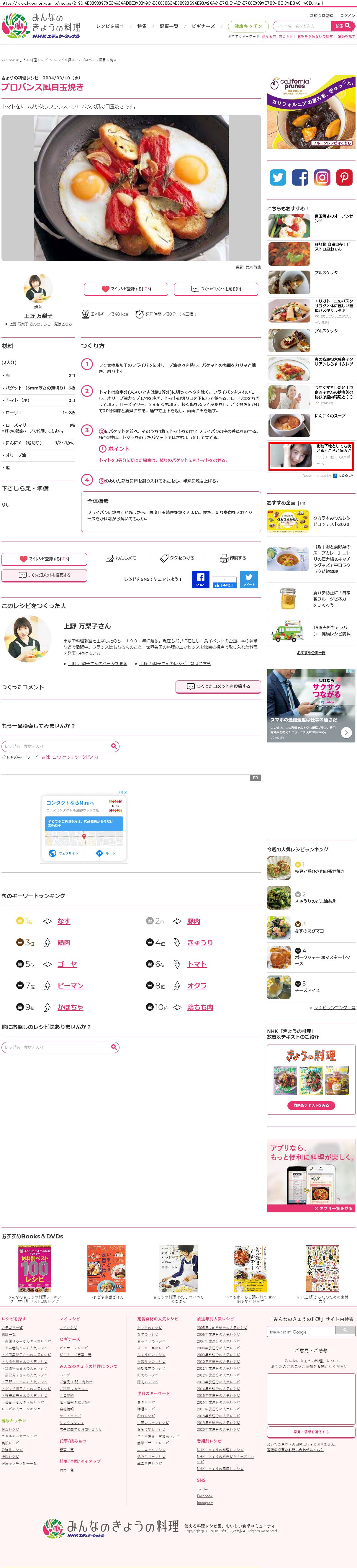Tap 放送&テキストをみる button
Image resolution: width=357 pixels, height=1568 pixels.
(311, 1105)
